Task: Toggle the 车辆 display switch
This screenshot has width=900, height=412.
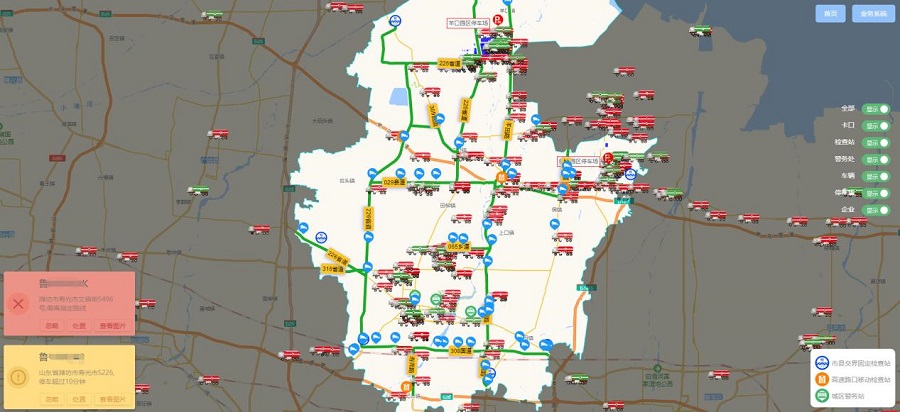Action: 876,177
